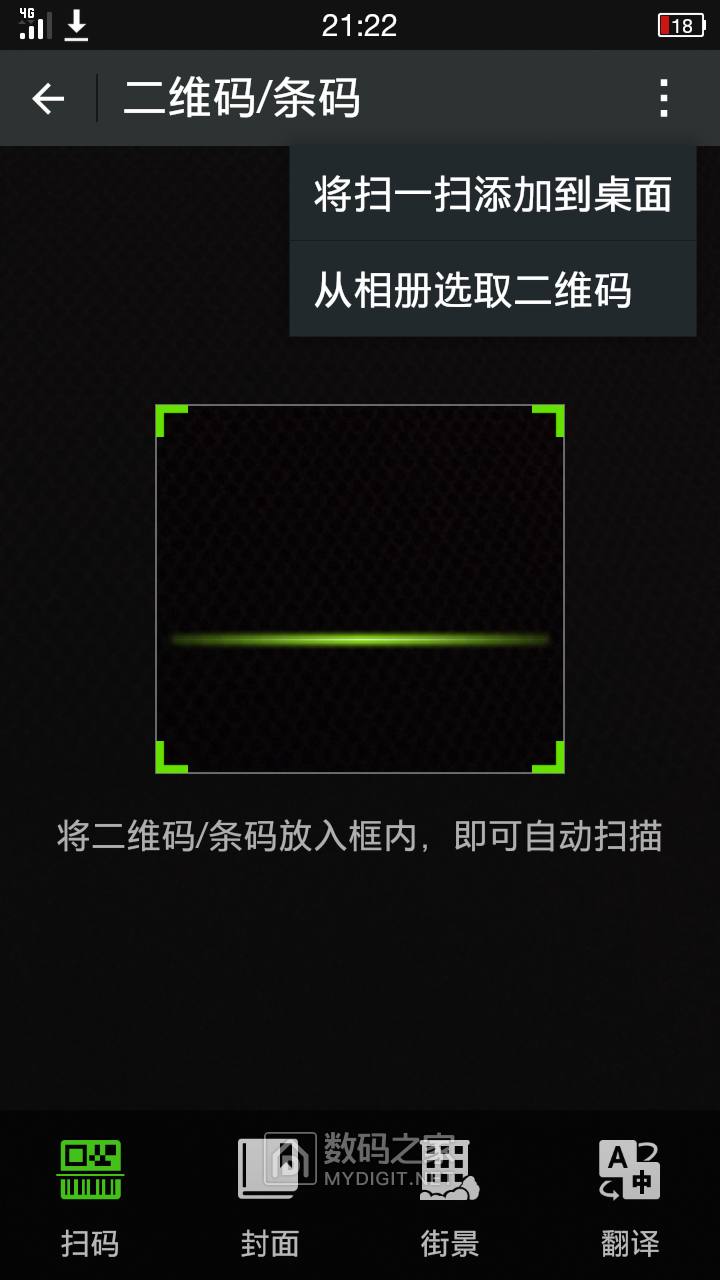Open the 街景 tab
The image size is (720, 1280).
[450, 1196]
